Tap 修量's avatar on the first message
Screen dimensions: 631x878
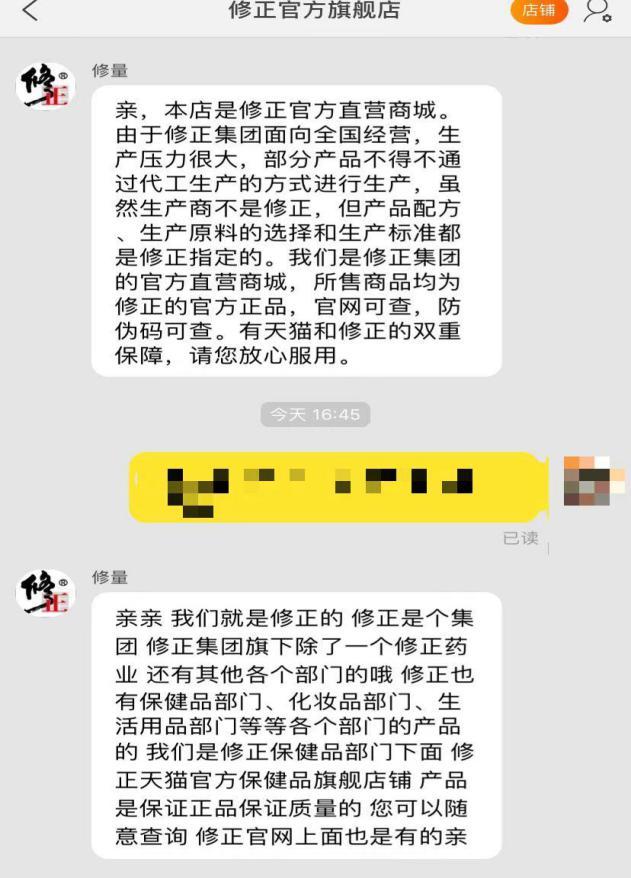47,86
